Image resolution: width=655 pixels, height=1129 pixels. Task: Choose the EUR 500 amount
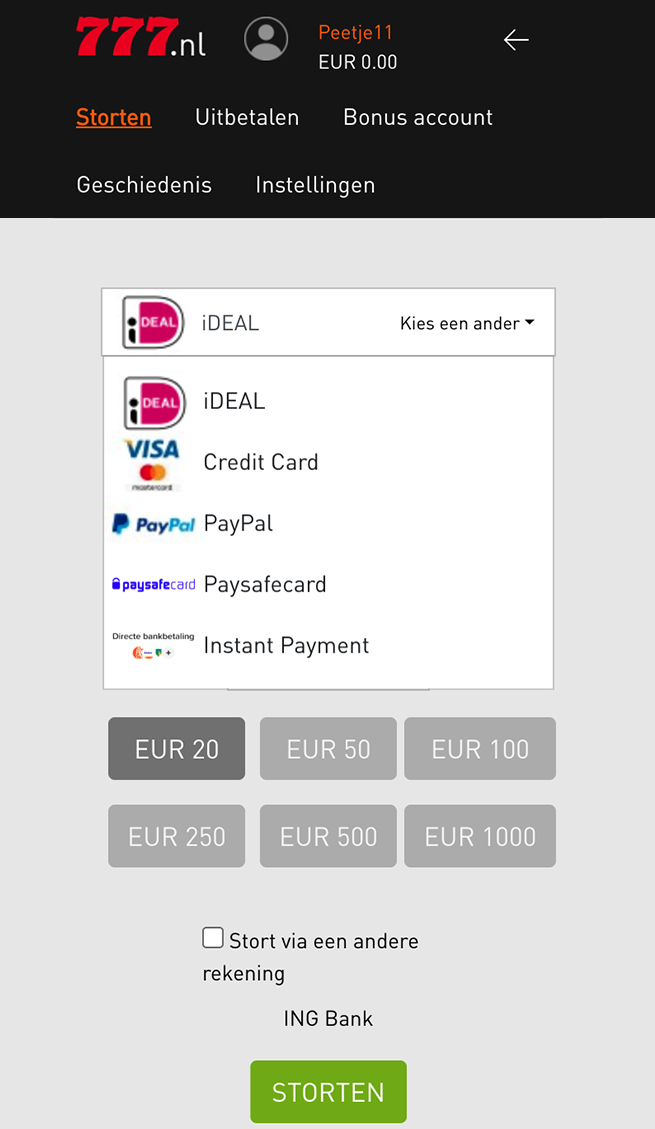pyautogui.click(x=328, y=836)
